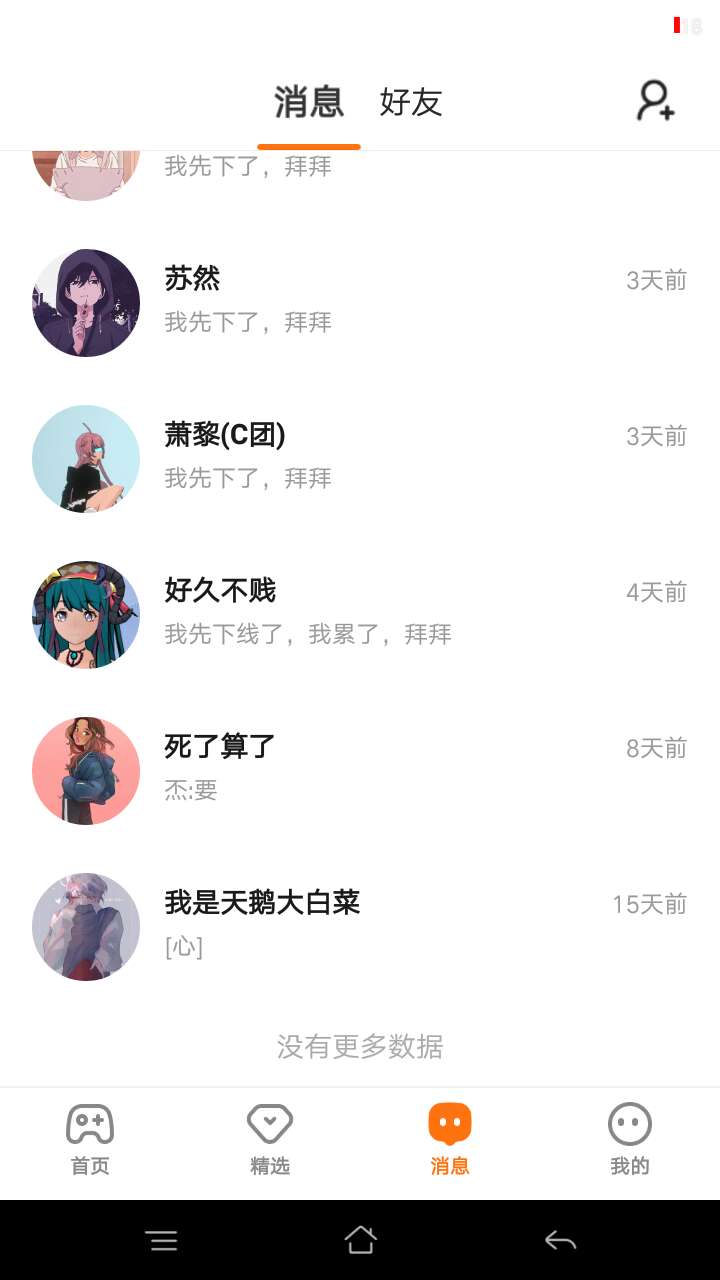This screenshot has width=720, height=1280.
Task: Open the chat with 死了算了
Action: [x=360, y=770]
